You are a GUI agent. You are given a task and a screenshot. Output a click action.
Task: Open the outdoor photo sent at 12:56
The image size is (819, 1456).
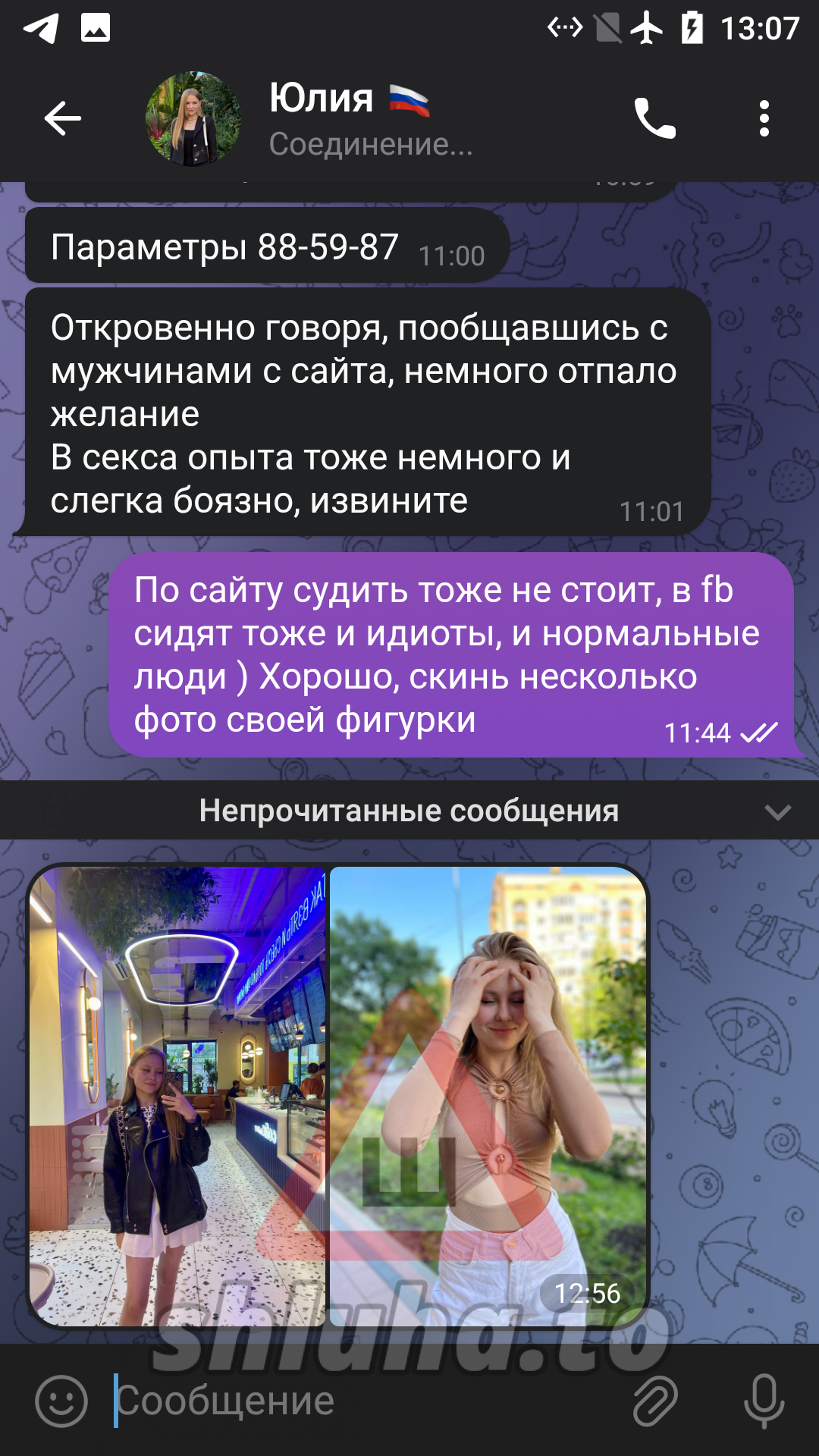tap(488, 1096)
